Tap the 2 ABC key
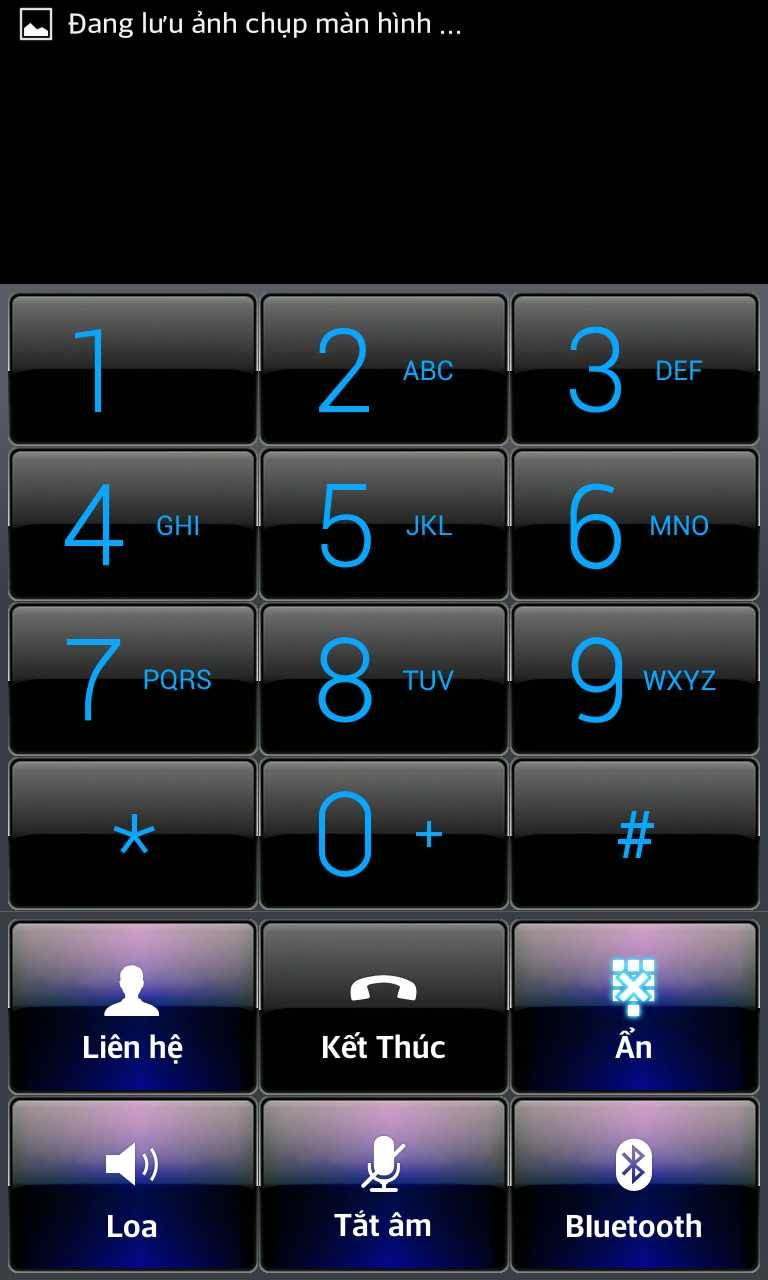 384,370
